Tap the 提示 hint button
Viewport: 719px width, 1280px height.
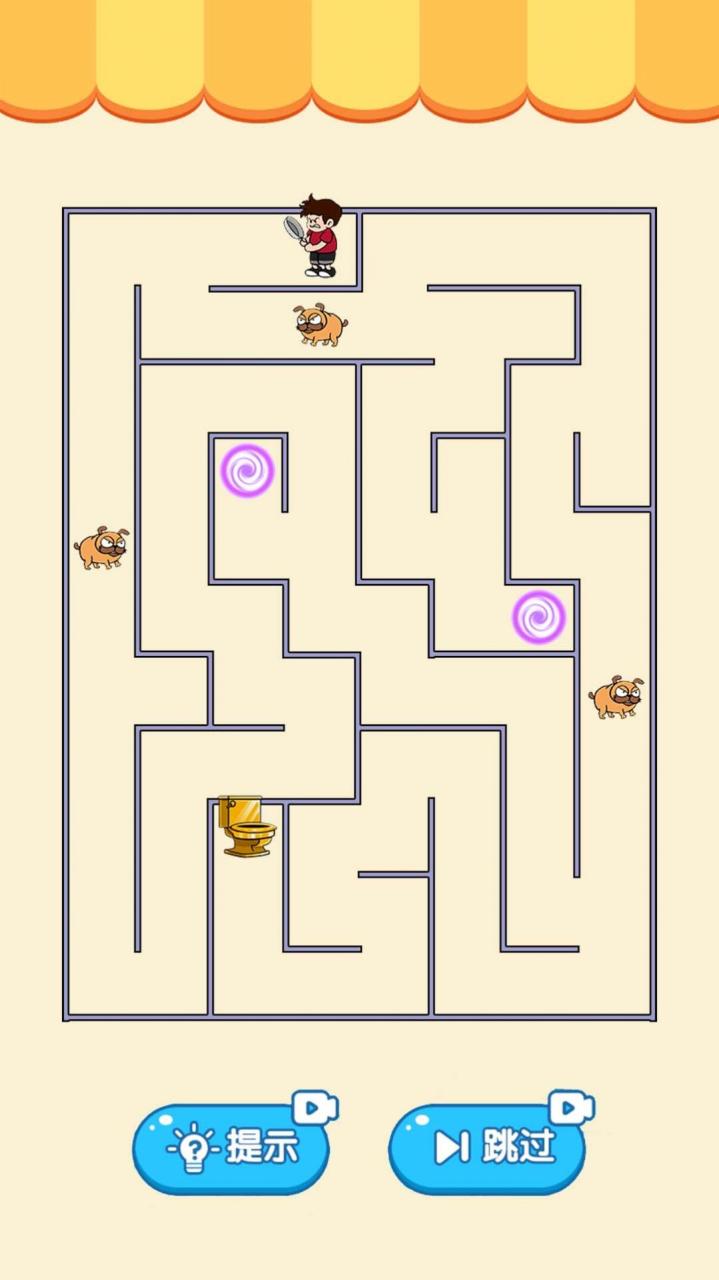(232, 1149)
